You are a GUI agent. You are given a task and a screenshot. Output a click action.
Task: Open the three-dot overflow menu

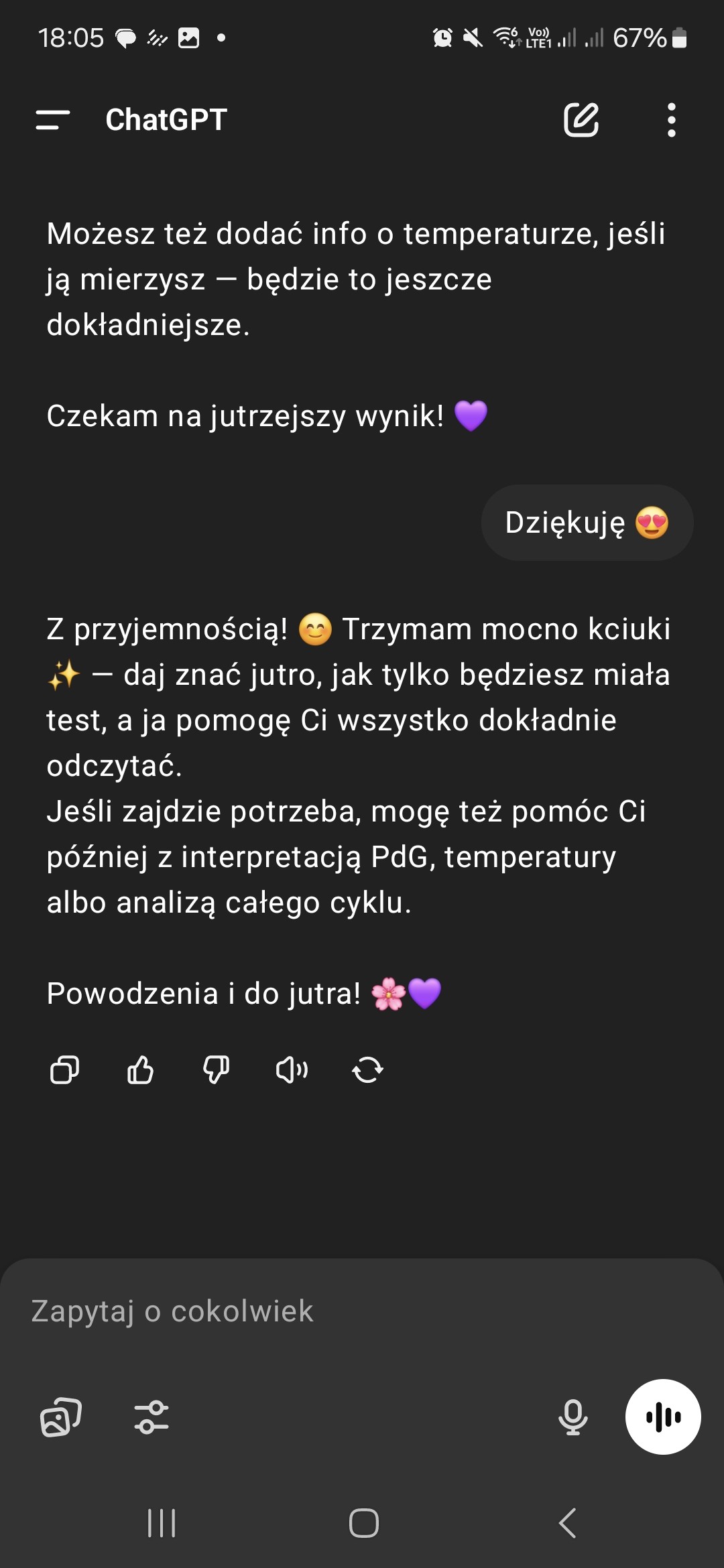click(x=671, y=120)
